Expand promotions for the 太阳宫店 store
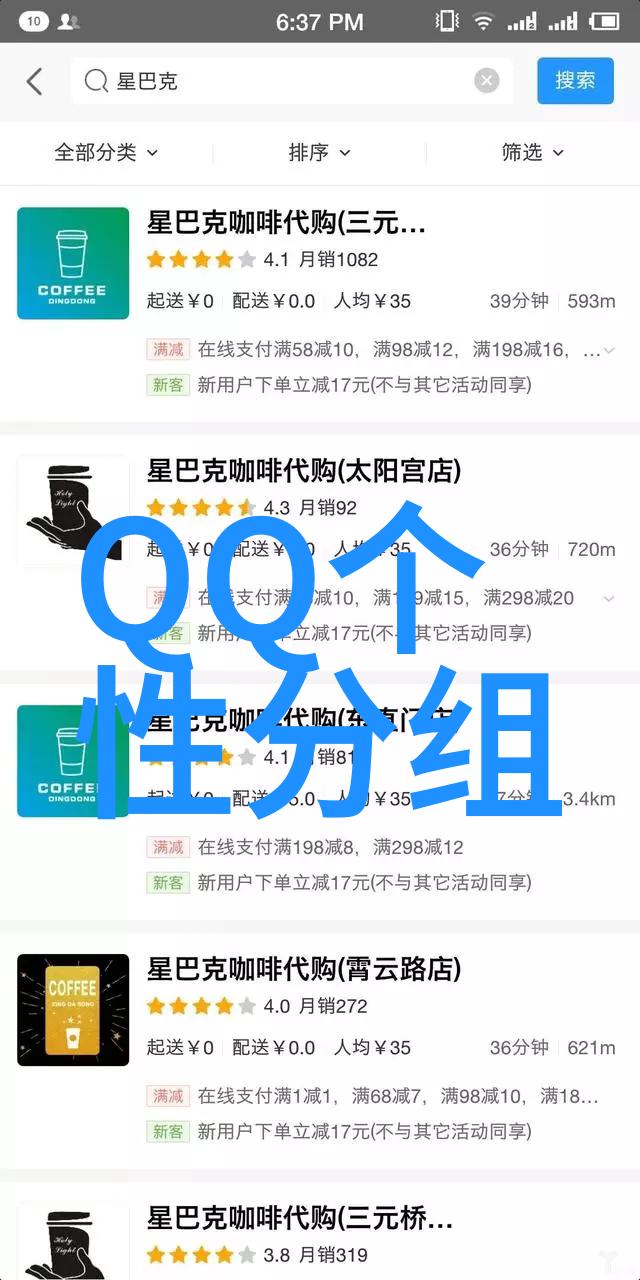Viewport: 640px width, 1280px height. [609, 598]
